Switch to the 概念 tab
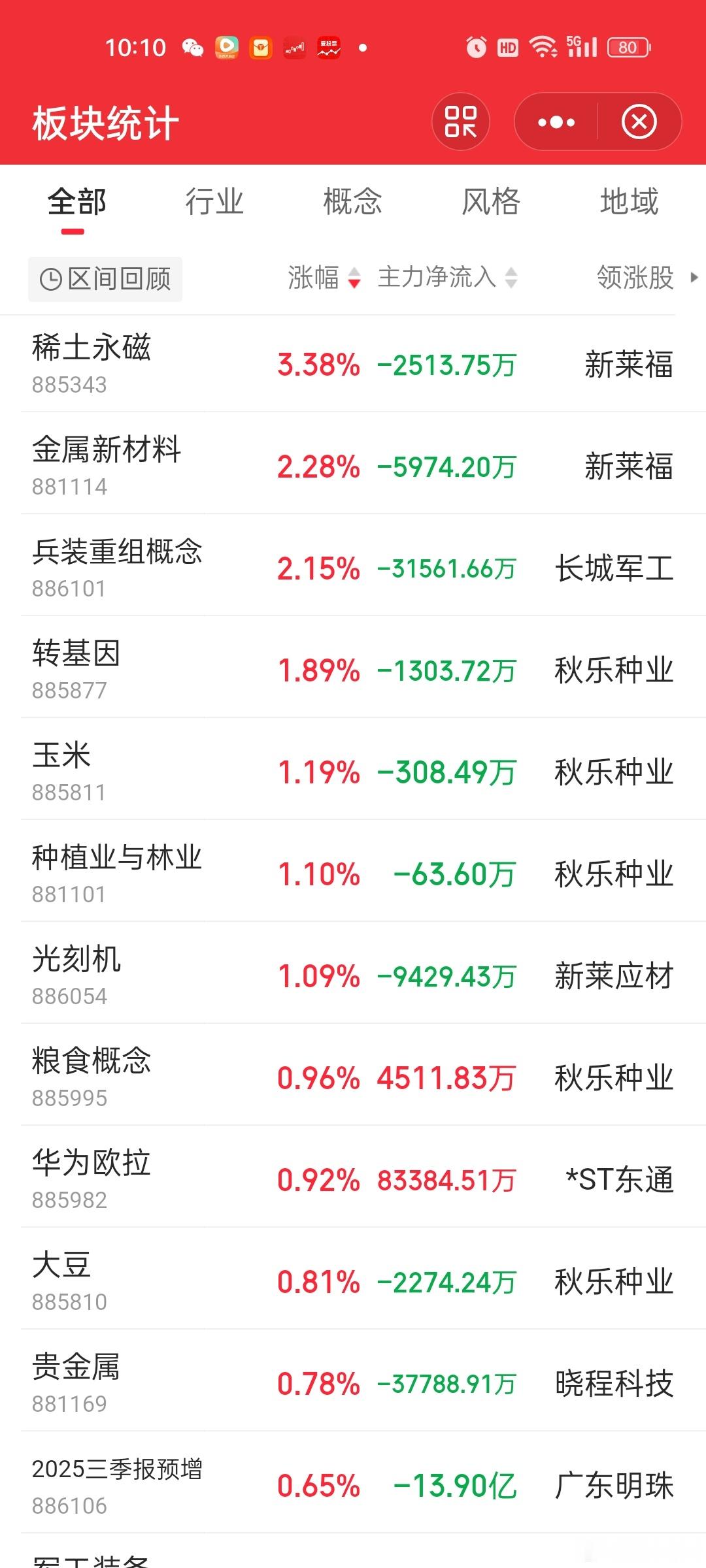Viewport: 706px width, 1568px height. (x=353, y=202)
